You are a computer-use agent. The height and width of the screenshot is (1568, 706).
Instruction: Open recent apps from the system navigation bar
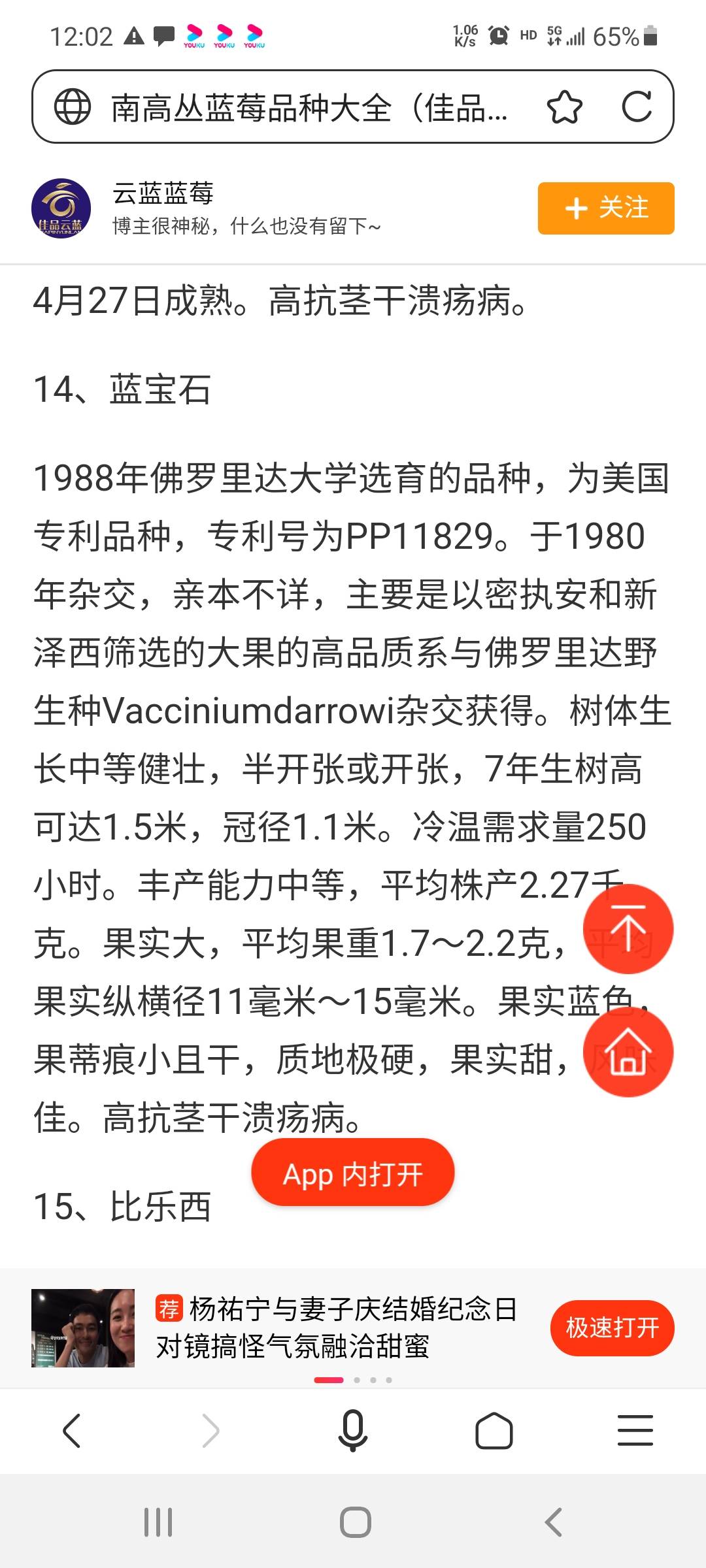(x=158, y=1522)
